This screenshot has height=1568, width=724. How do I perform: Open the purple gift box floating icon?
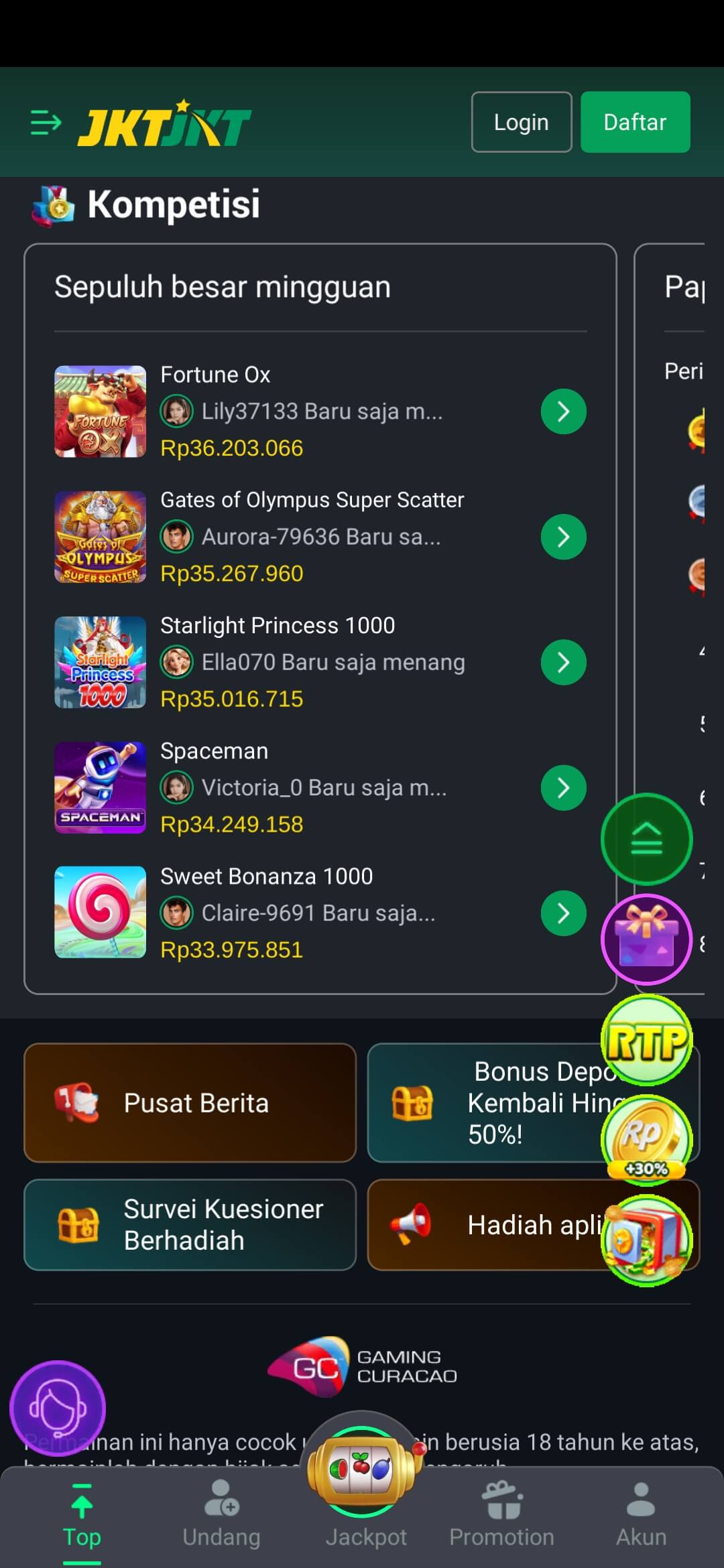click(646, 939)
